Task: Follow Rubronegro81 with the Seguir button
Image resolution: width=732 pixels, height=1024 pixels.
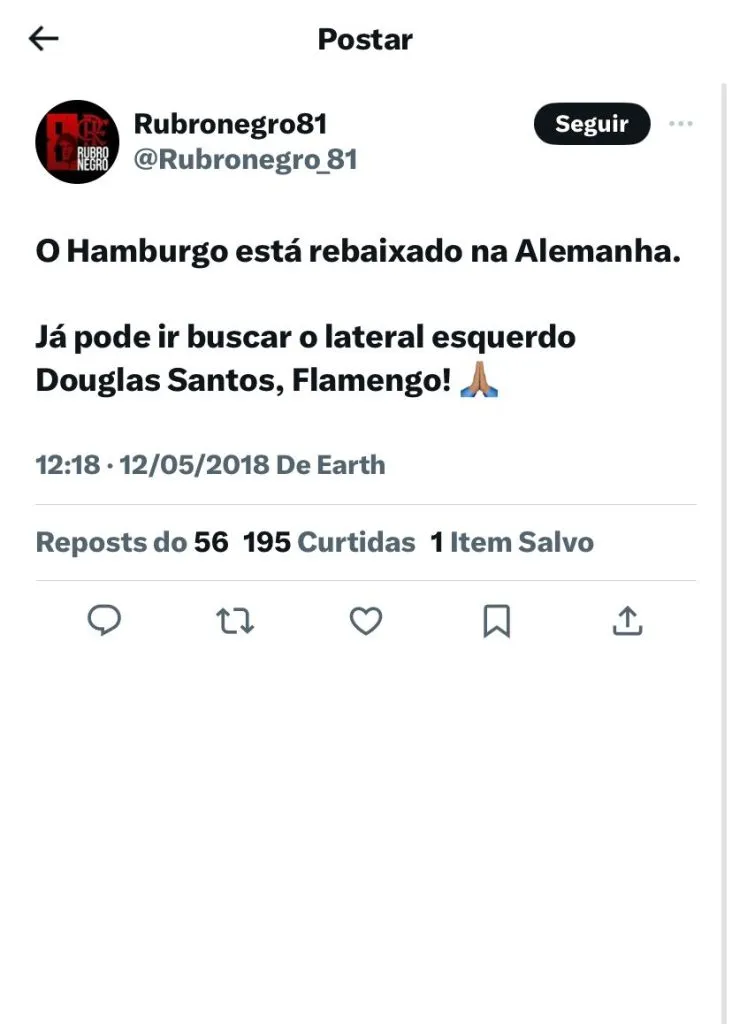Action: point(591,124)
